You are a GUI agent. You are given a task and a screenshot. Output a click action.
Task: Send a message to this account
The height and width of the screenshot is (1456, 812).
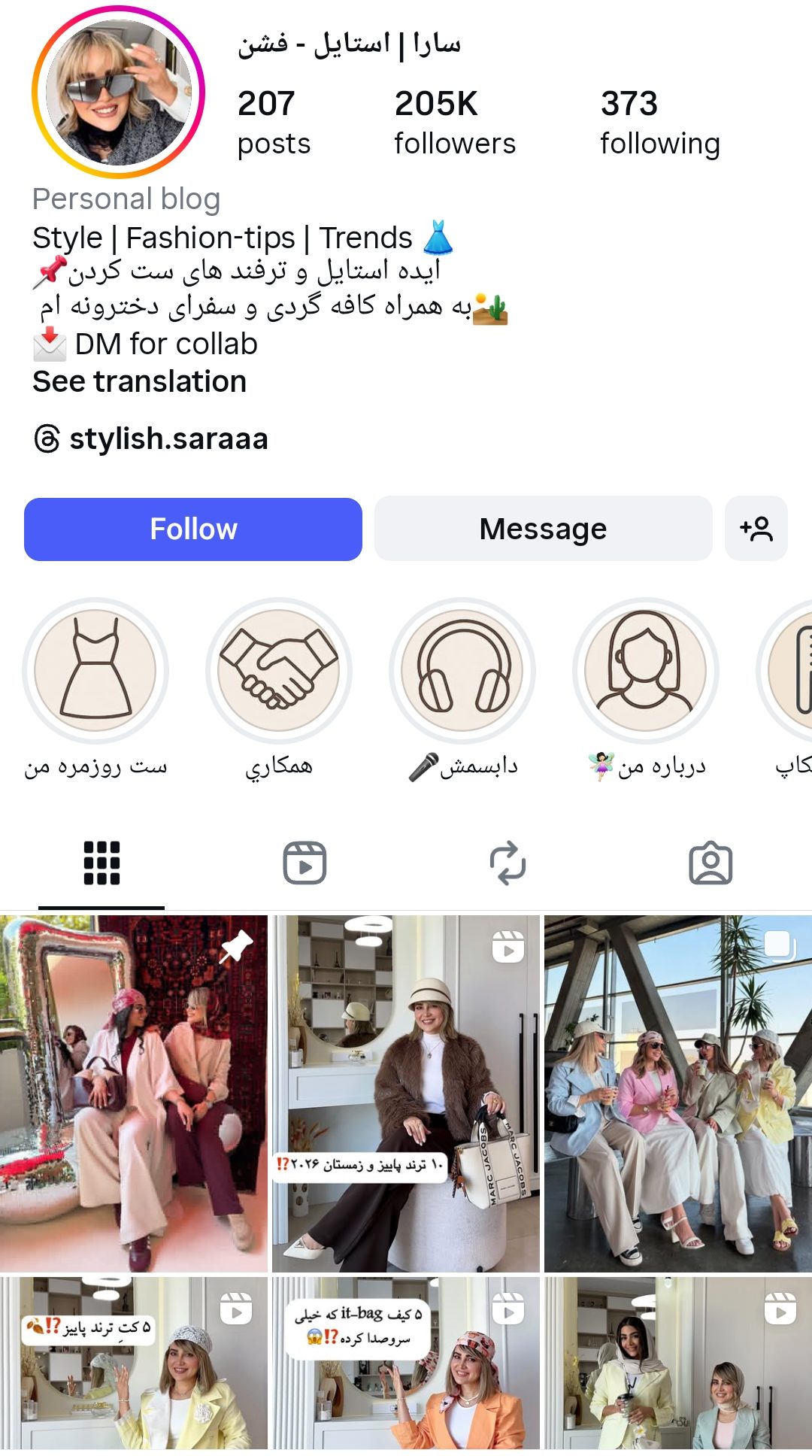pos(543,529)
